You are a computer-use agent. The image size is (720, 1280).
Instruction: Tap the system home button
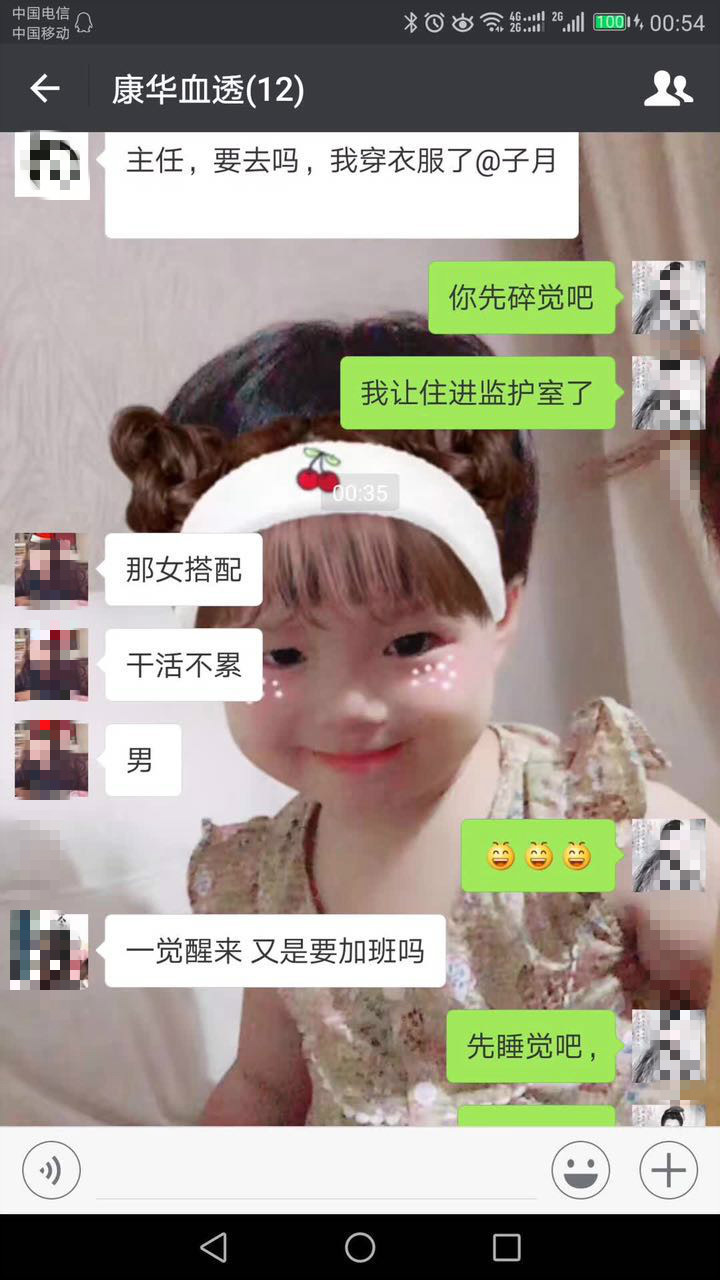coord(360,1247)
